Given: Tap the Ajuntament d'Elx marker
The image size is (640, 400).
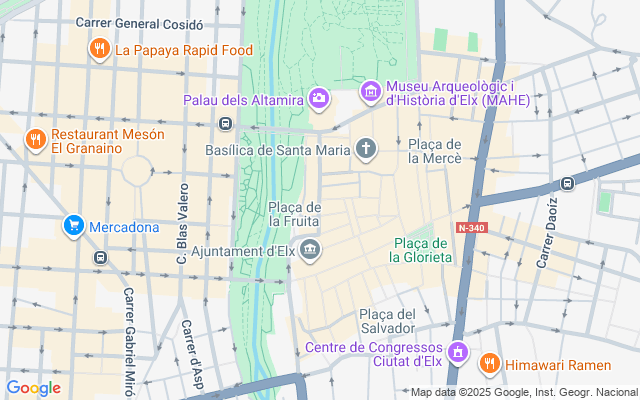Looking at the screenshot, I should click(310, 248).
